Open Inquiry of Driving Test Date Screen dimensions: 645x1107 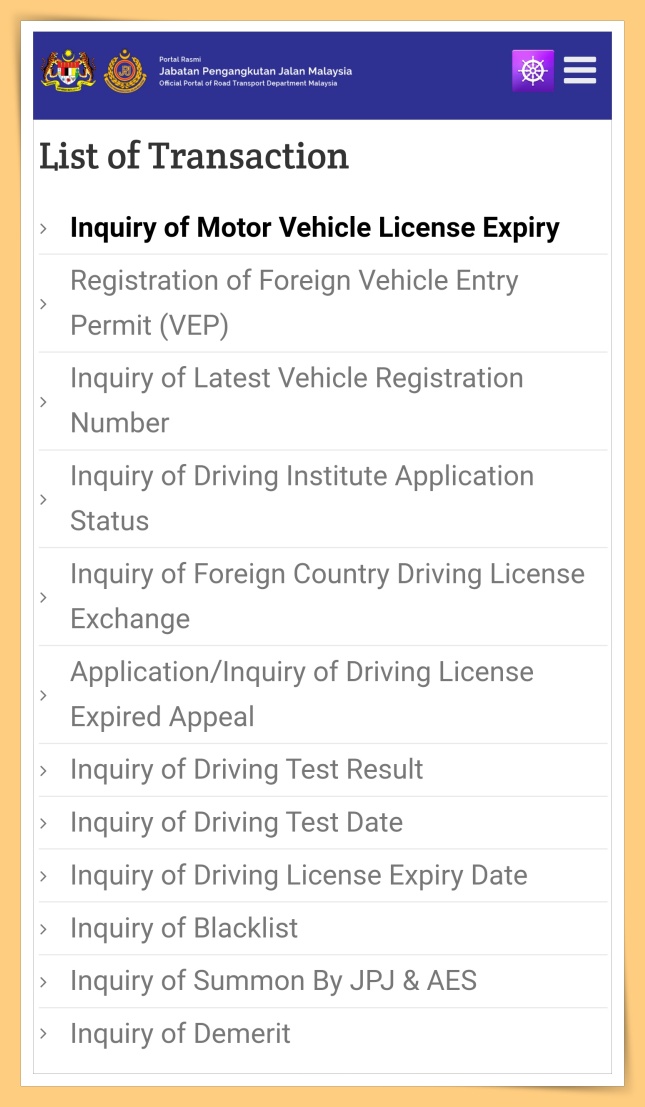(236, 823)
